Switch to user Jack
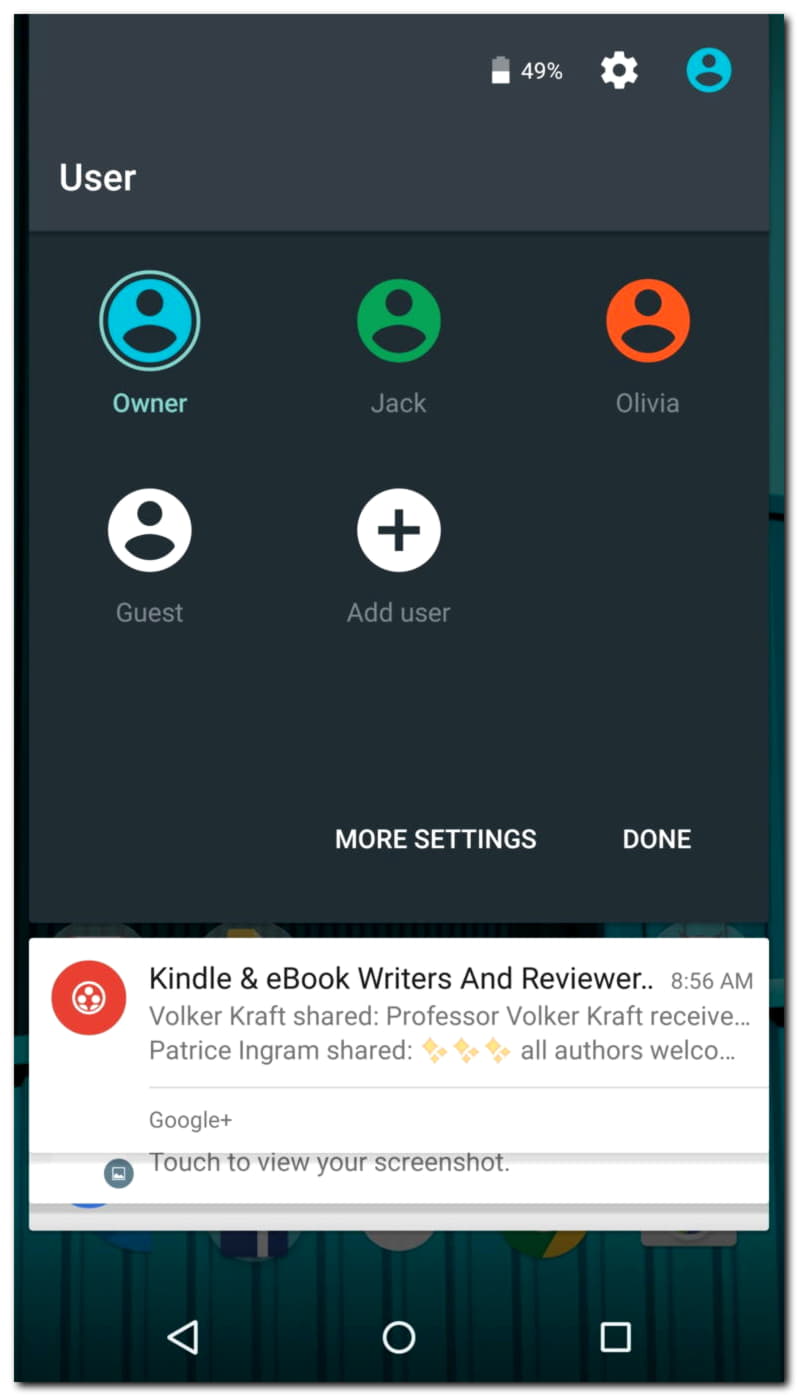Image resolution: width=798 pixels, height=1396 pixels. (398, 321)
